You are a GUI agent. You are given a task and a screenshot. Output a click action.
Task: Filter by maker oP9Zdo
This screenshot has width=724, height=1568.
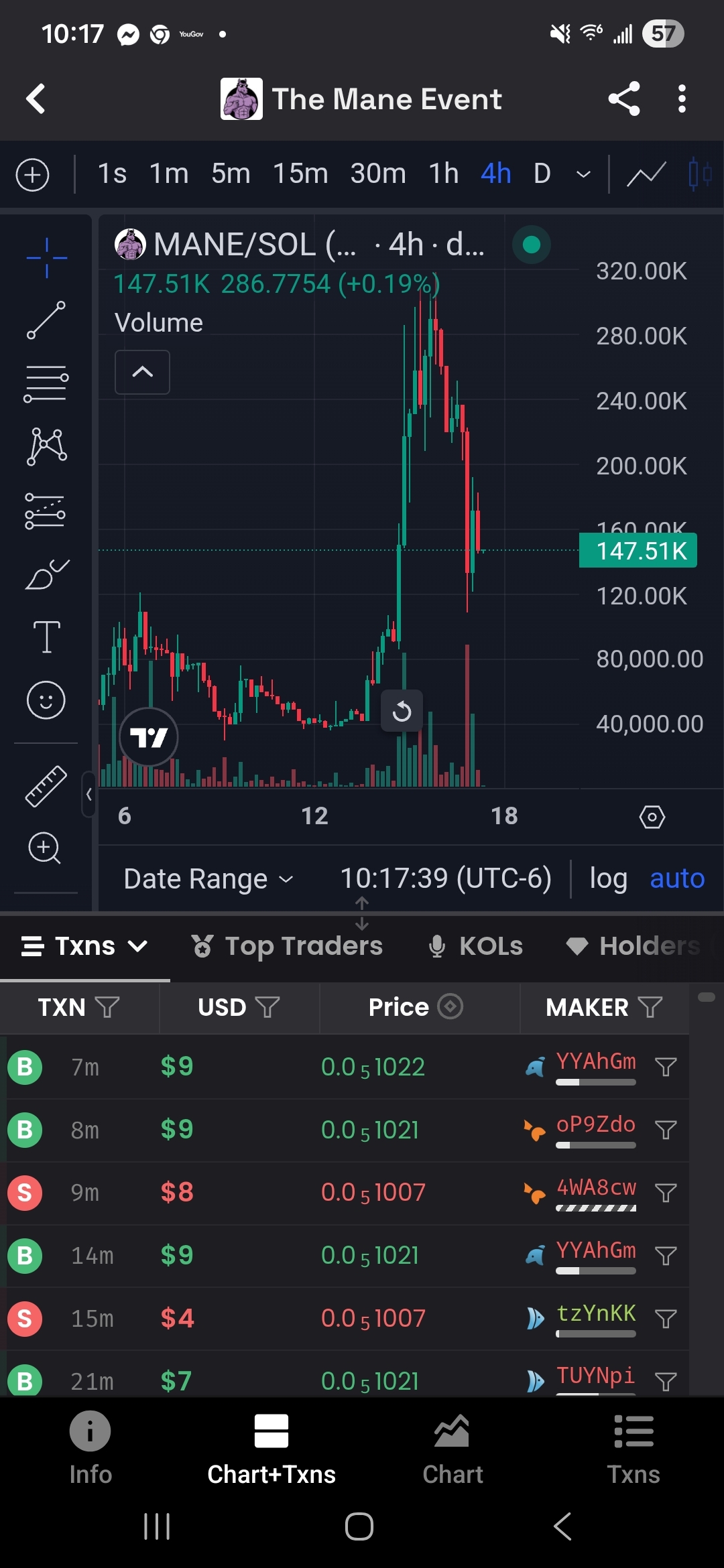click(665, 1130)
